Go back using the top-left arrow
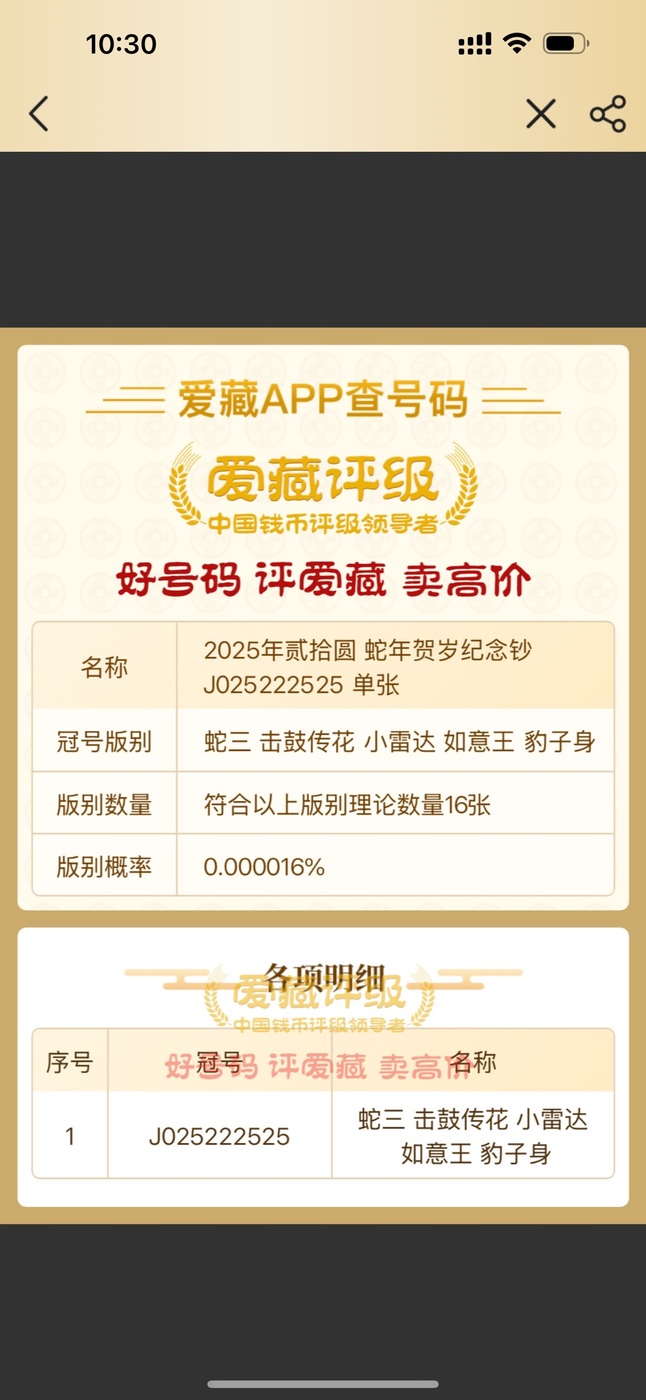The image size is (646, 1400). pyautogui.click(x=38, y=114)
